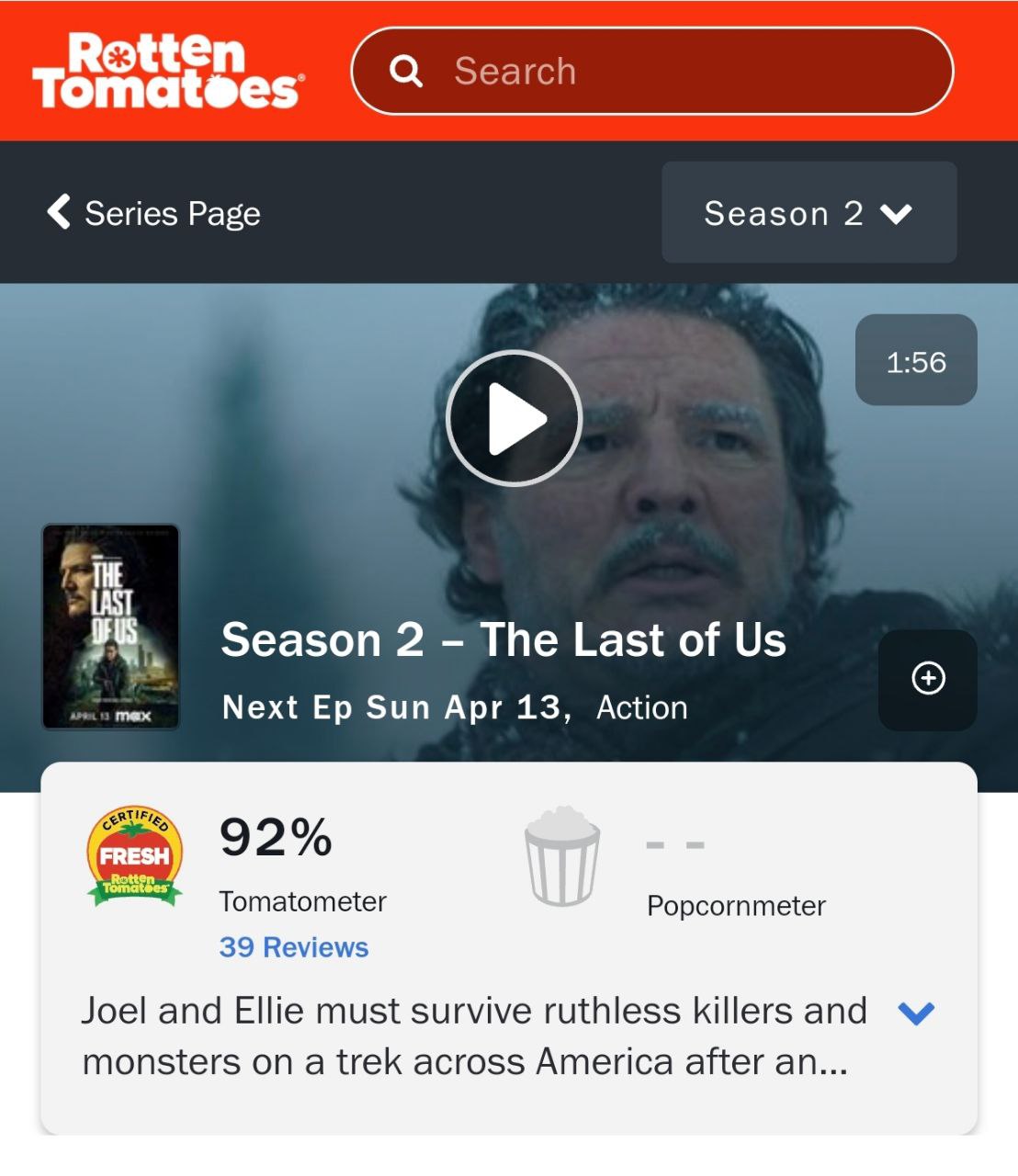The height and width of the screenshot is (1176, 1018).
Task: View the 92% Tomatometer score details
Action: (x=276, y=838)
